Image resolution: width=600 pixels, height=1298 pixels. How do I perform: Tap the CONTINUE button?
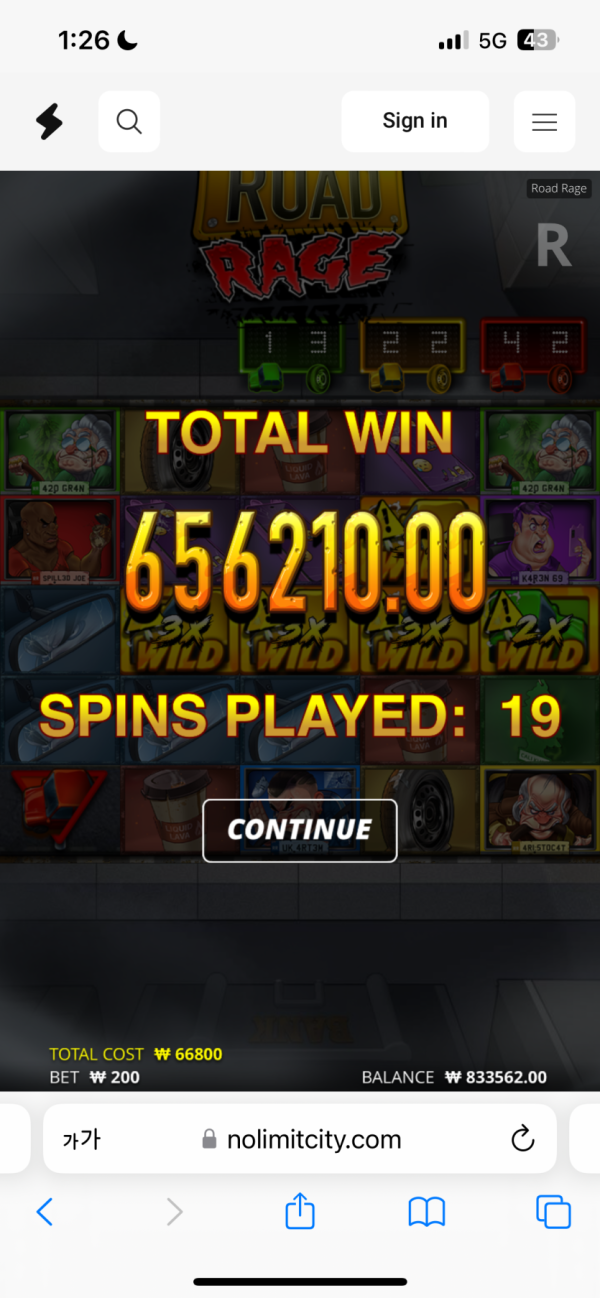click(x=300, y=830)
